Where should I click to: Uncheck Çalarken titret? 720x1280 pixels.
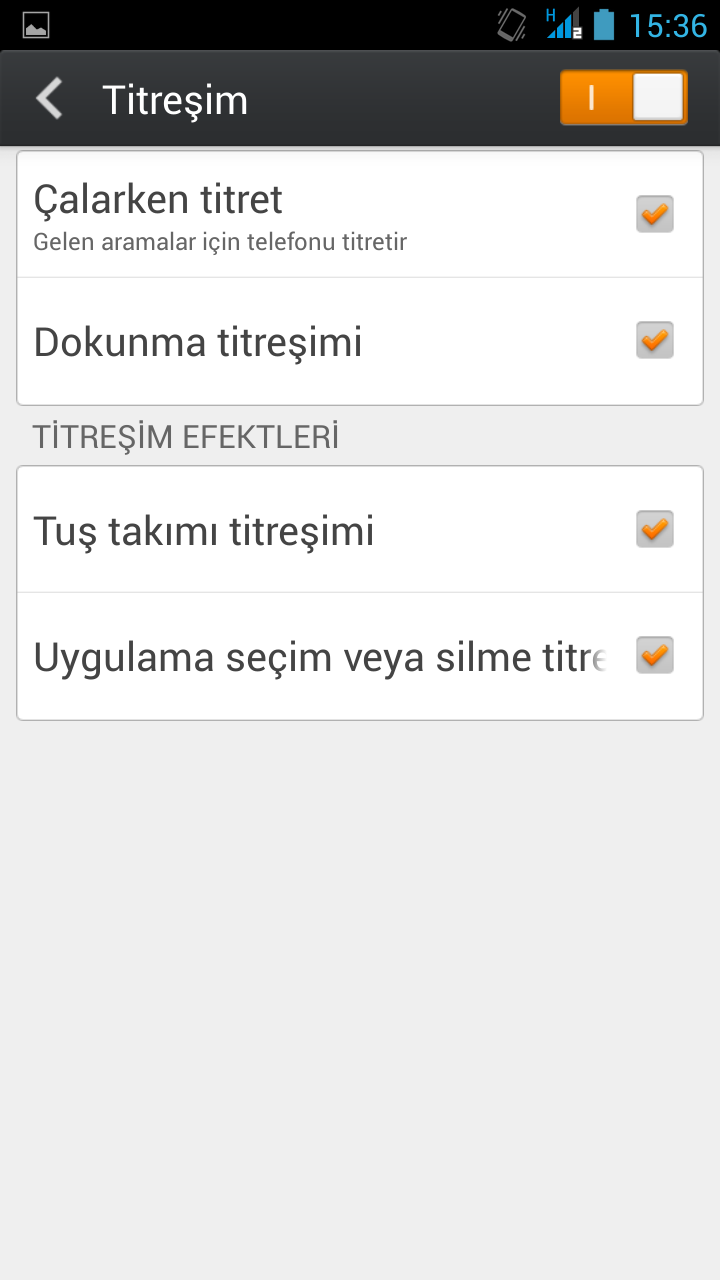654,214
